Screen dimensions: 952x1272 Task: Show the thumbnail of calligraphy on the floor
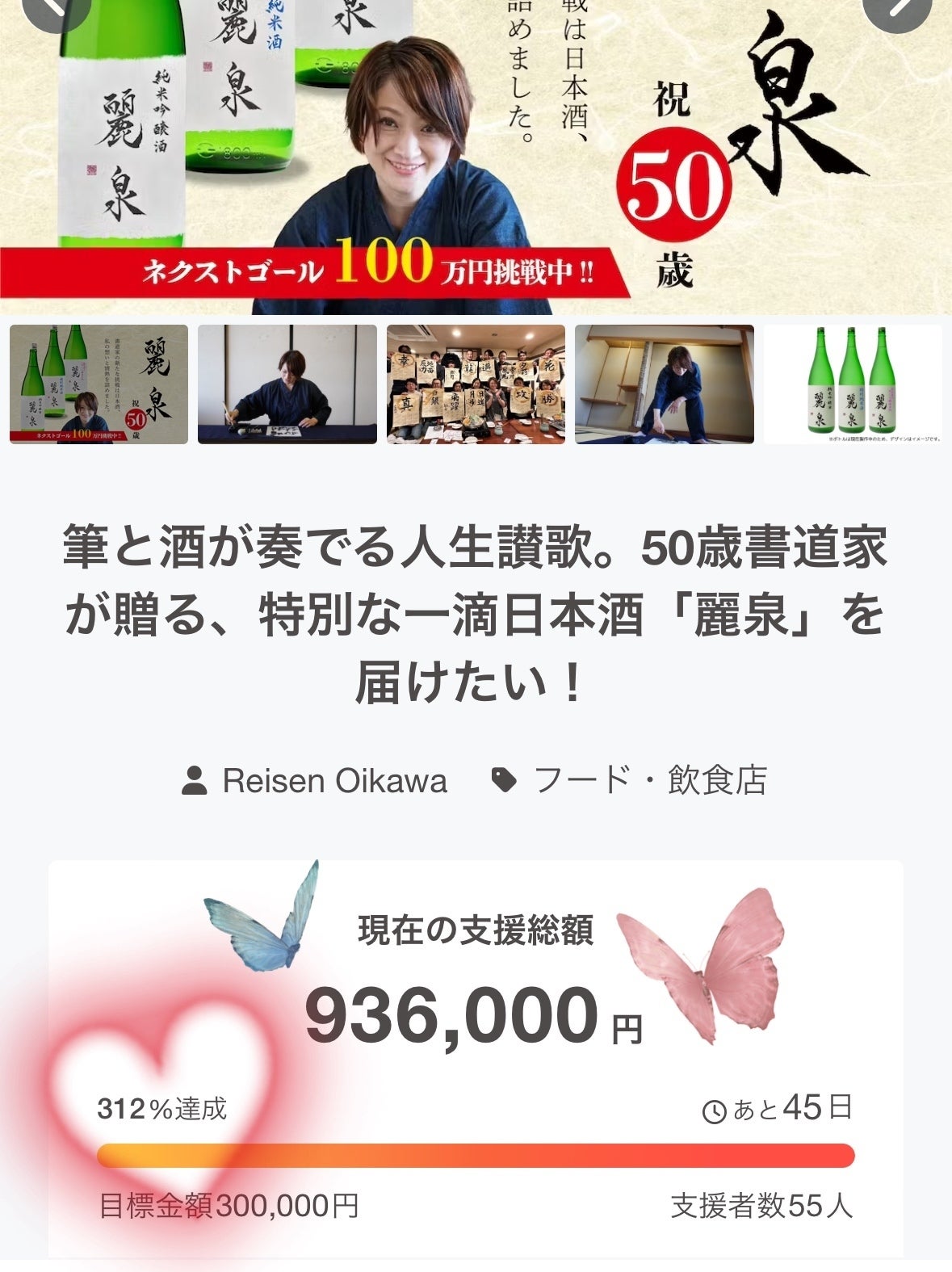coord(664,384)
